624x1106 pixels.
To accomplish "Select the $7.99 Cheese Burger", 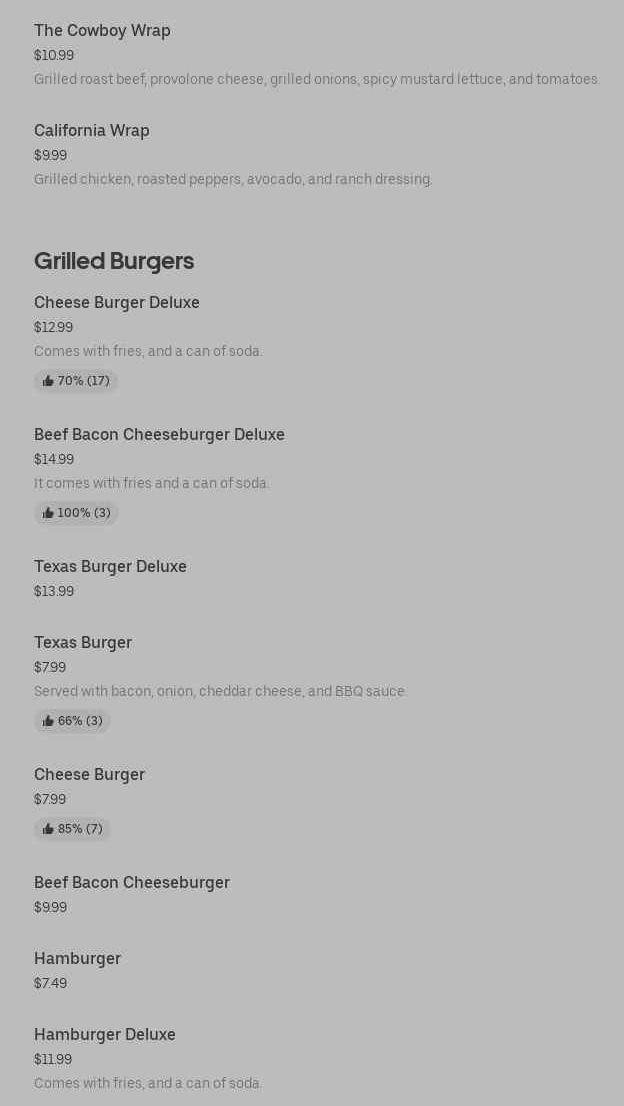I will click(89, 775).
